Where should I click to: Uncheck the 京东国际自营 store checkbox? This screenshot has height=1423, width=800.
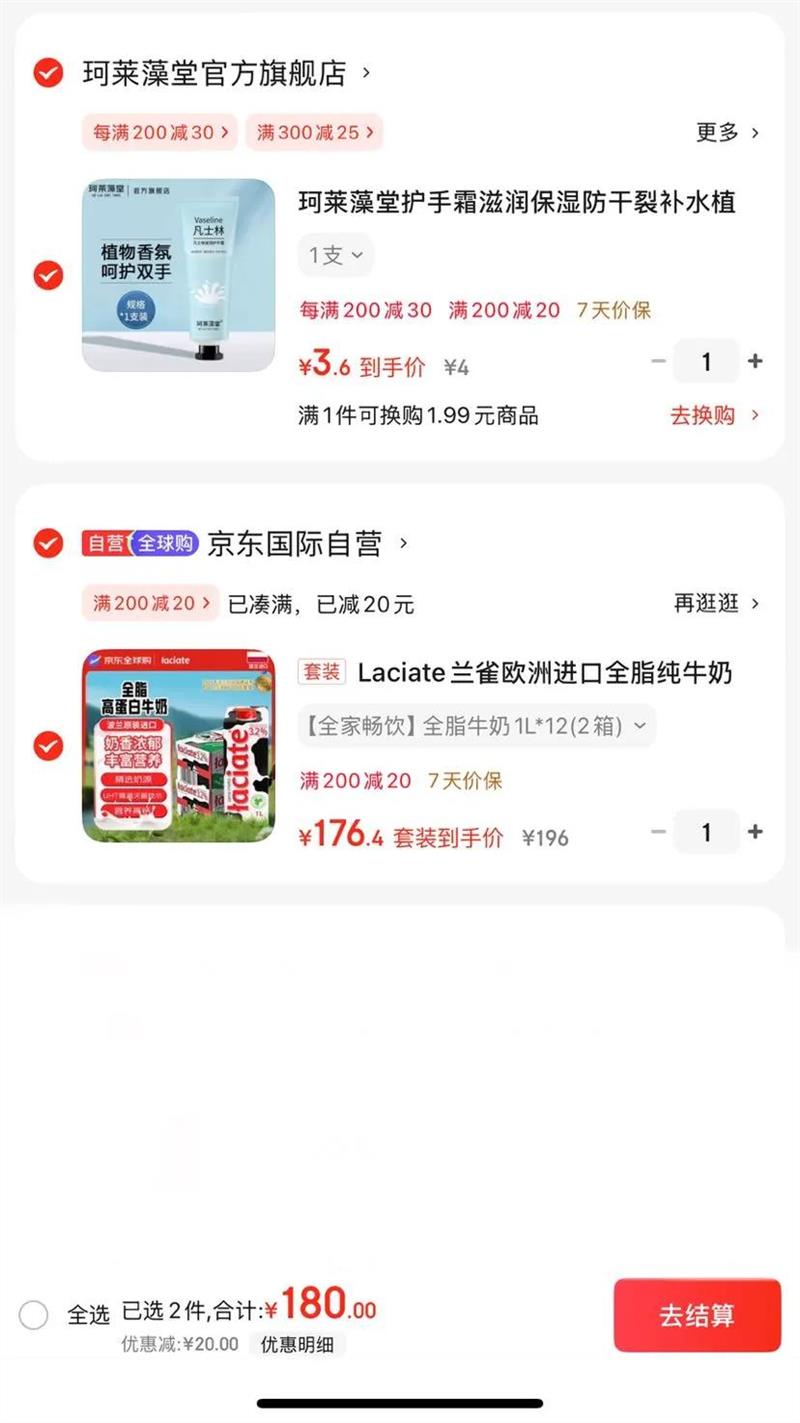click(x=48, y=543)
